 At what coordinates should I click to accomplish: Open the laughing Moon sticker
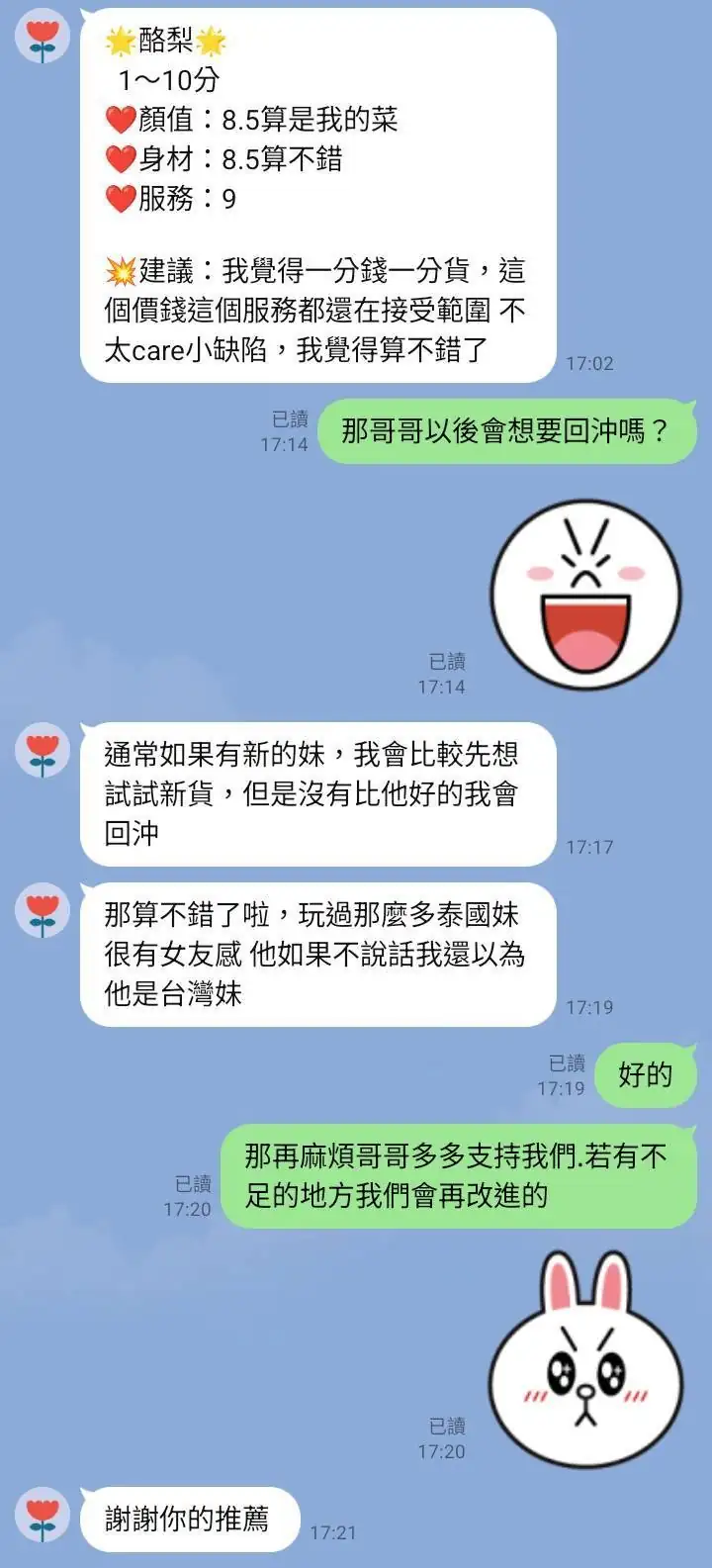[585, 595]
